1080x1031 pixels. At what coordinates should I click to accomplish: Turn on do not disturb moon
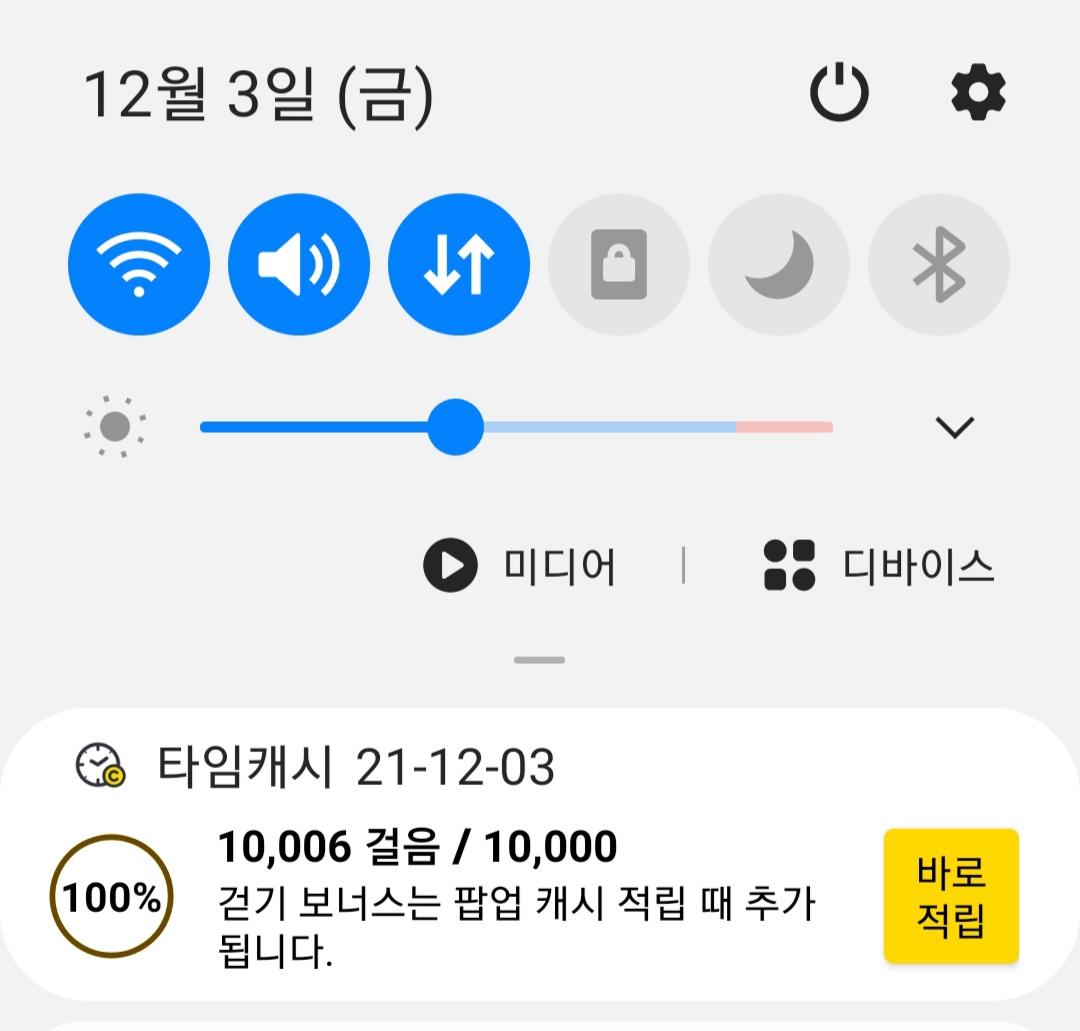pos(779,265)
